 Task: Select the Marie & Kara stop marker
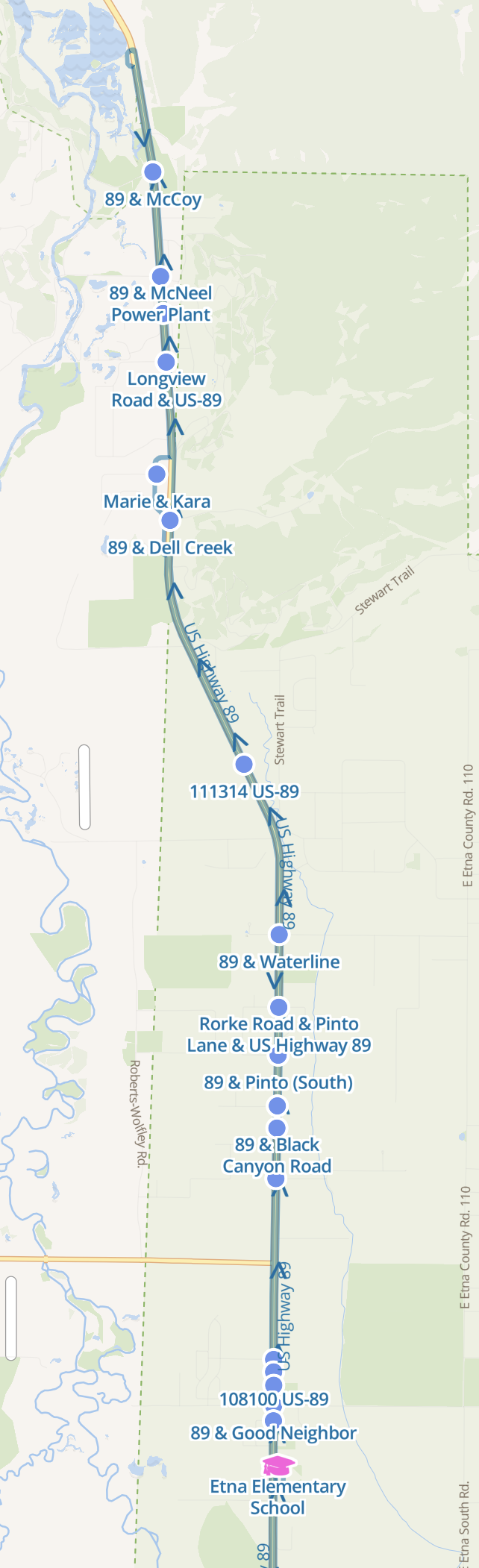pyautogui.click(x=157, y=474)
